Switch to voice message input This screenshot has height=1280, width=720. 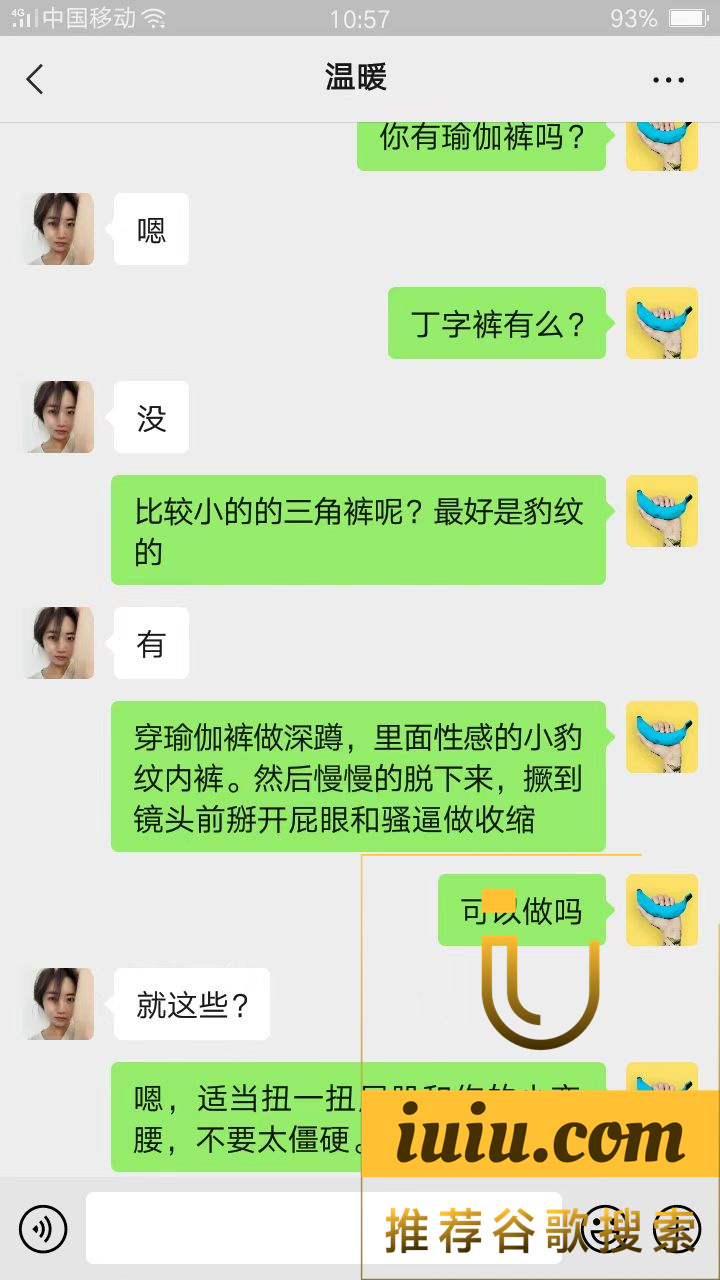(x=43, y=1229)
